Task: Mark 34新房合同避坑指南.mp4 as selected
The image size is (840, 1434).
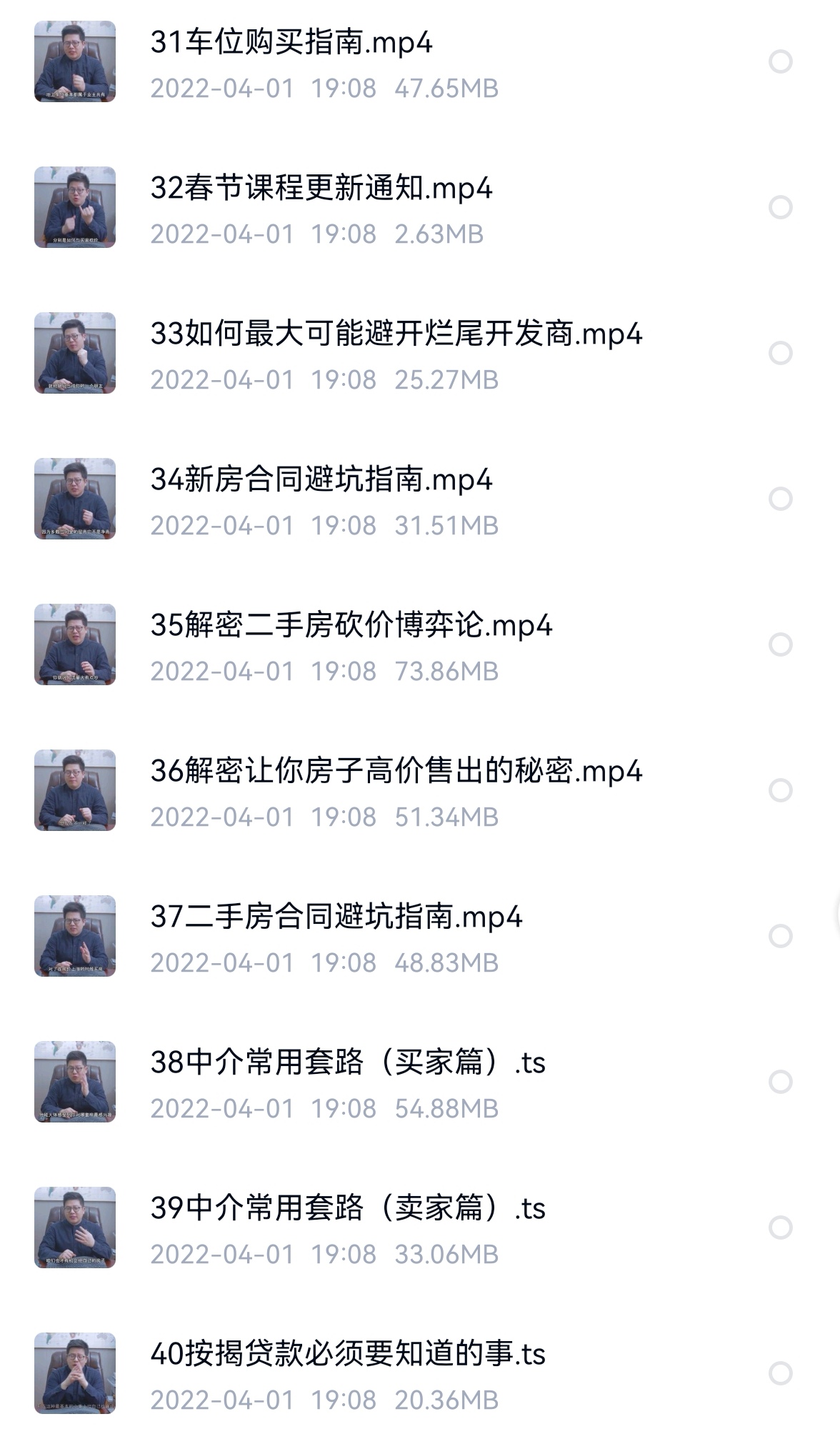Action: (x=780, y=499)
